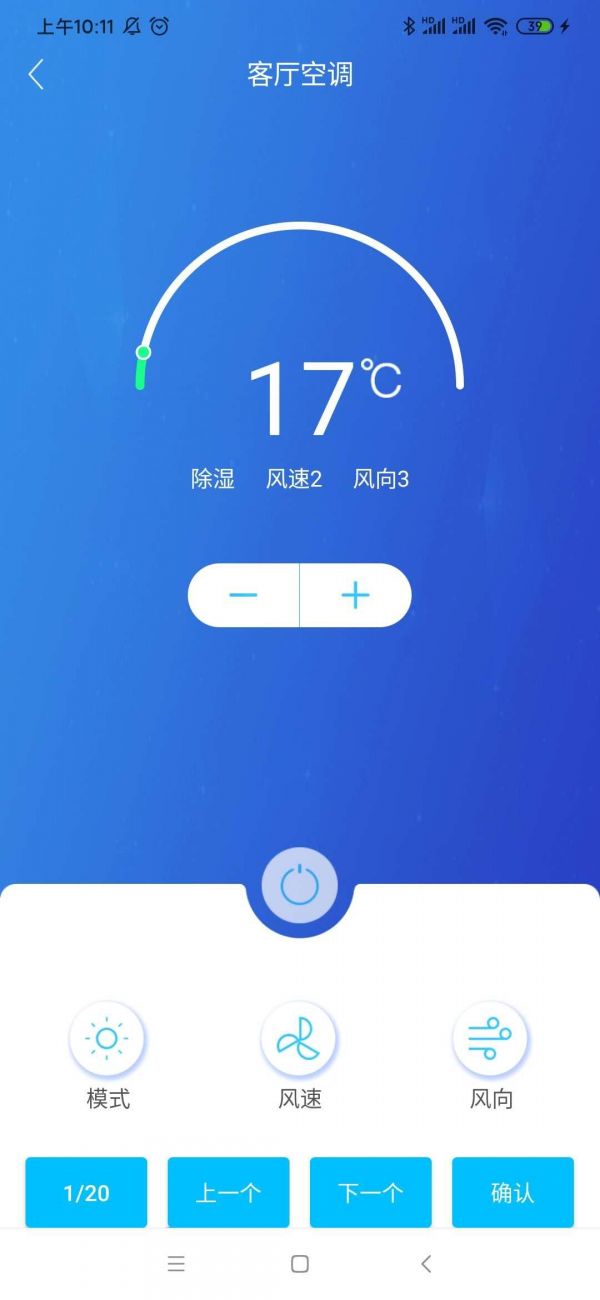
Task: Go back from 客厅空调 screen
Action: point(36,74)
